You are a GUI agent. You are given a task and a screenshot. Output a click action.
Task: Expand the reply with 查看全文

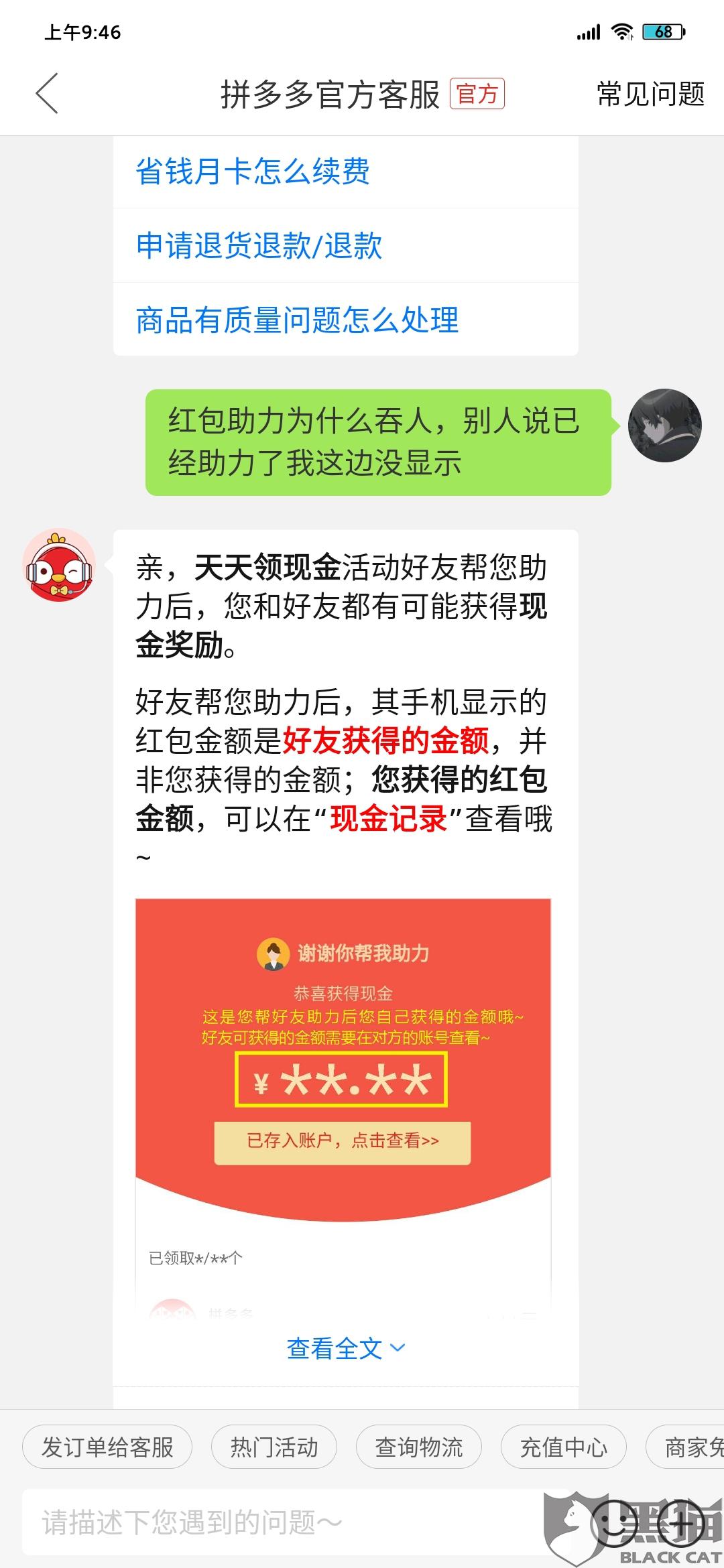pos(345,1348)
